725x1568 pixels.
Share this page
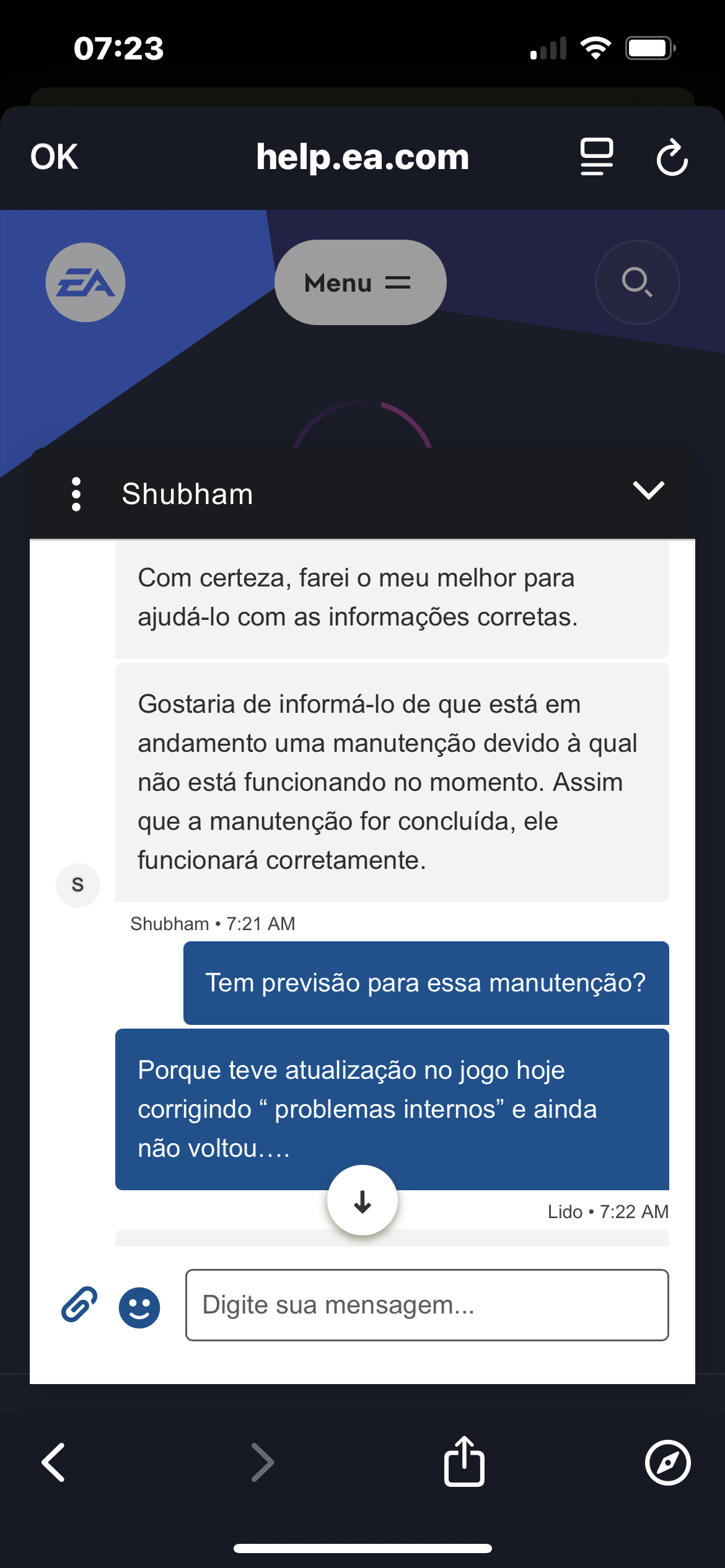[x=464, y=1461]
